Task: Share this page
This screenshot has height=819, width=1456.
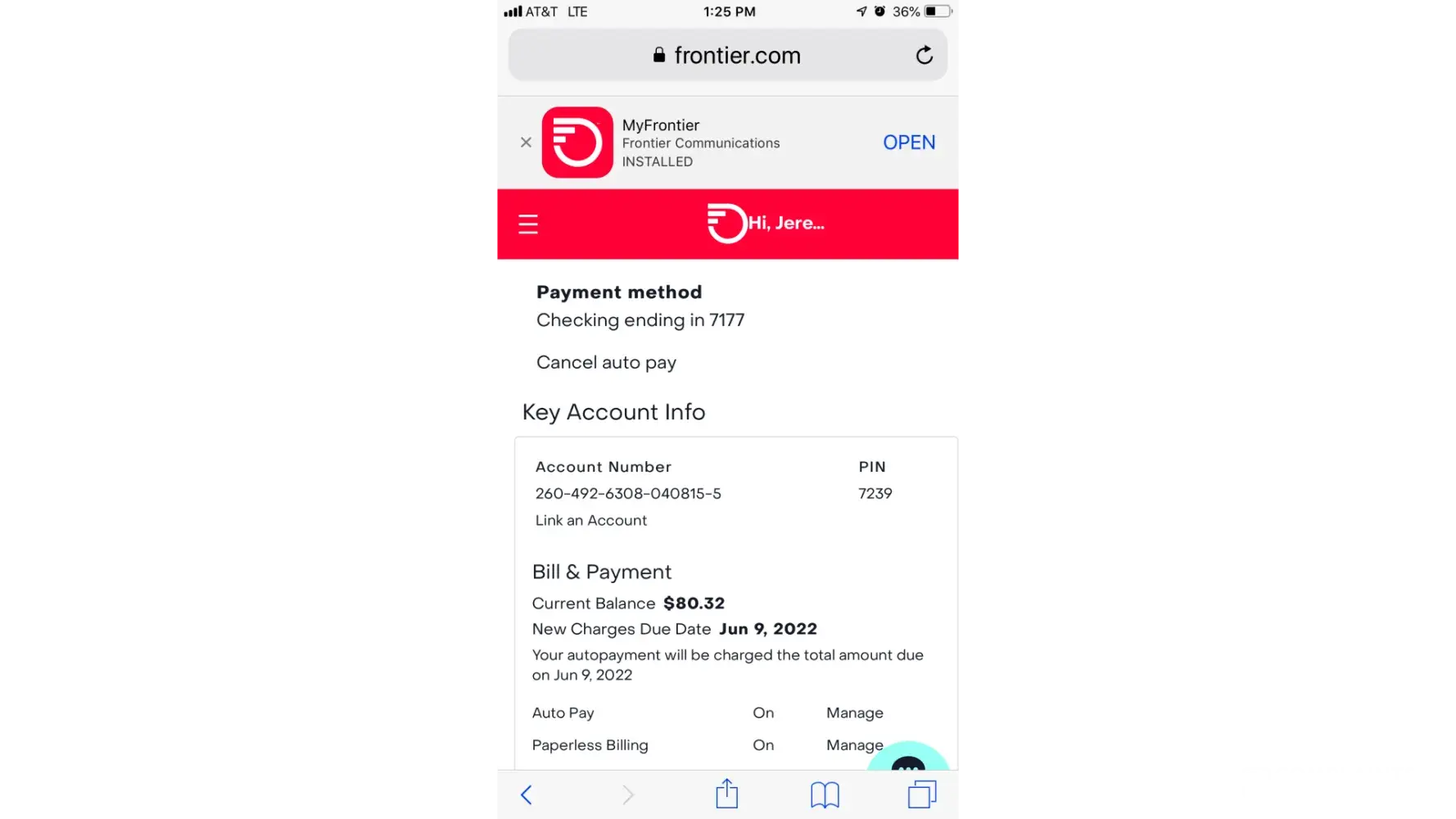Action: point(726,794)
